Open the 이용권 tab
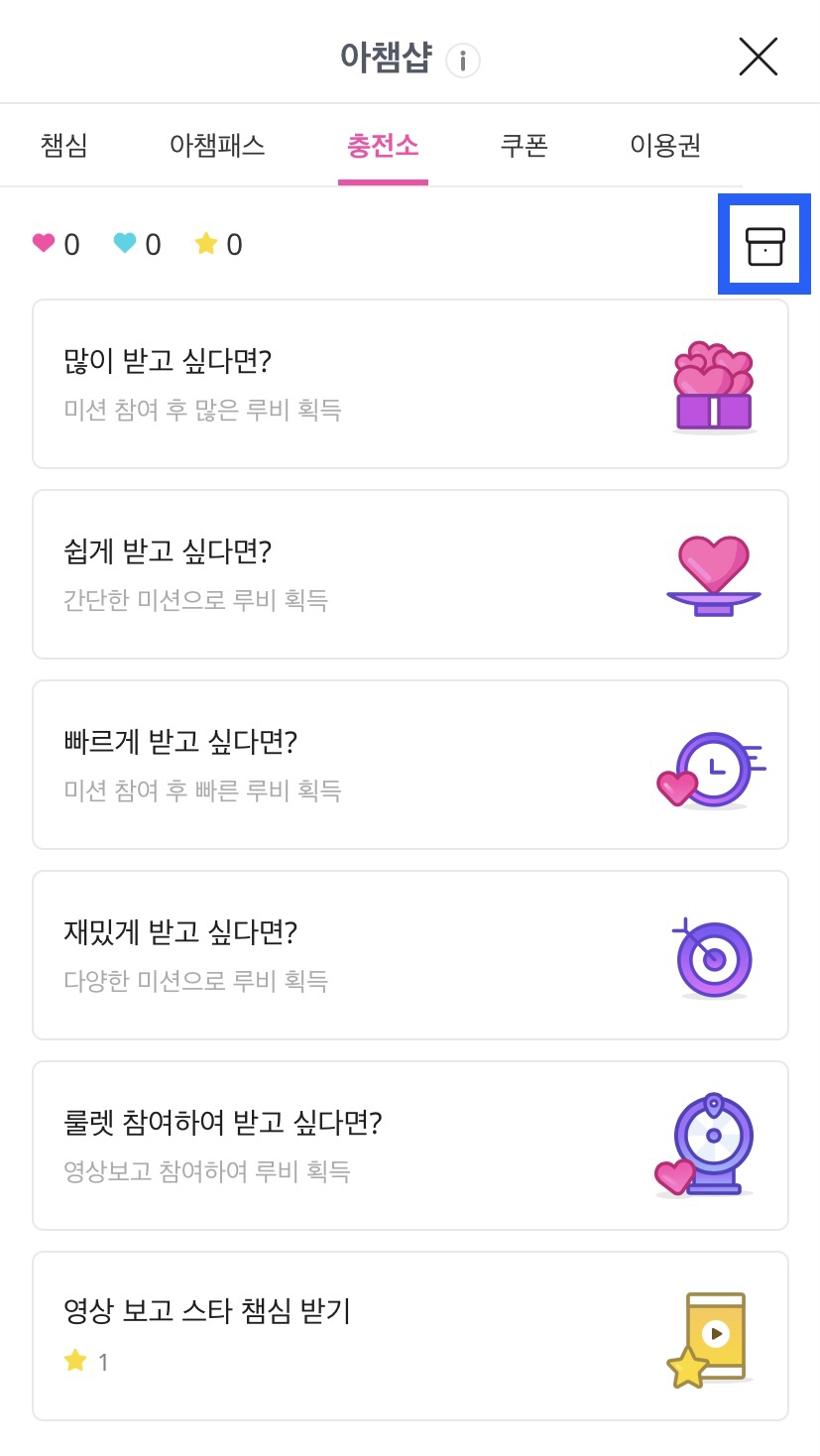 (x=665, y=146)
